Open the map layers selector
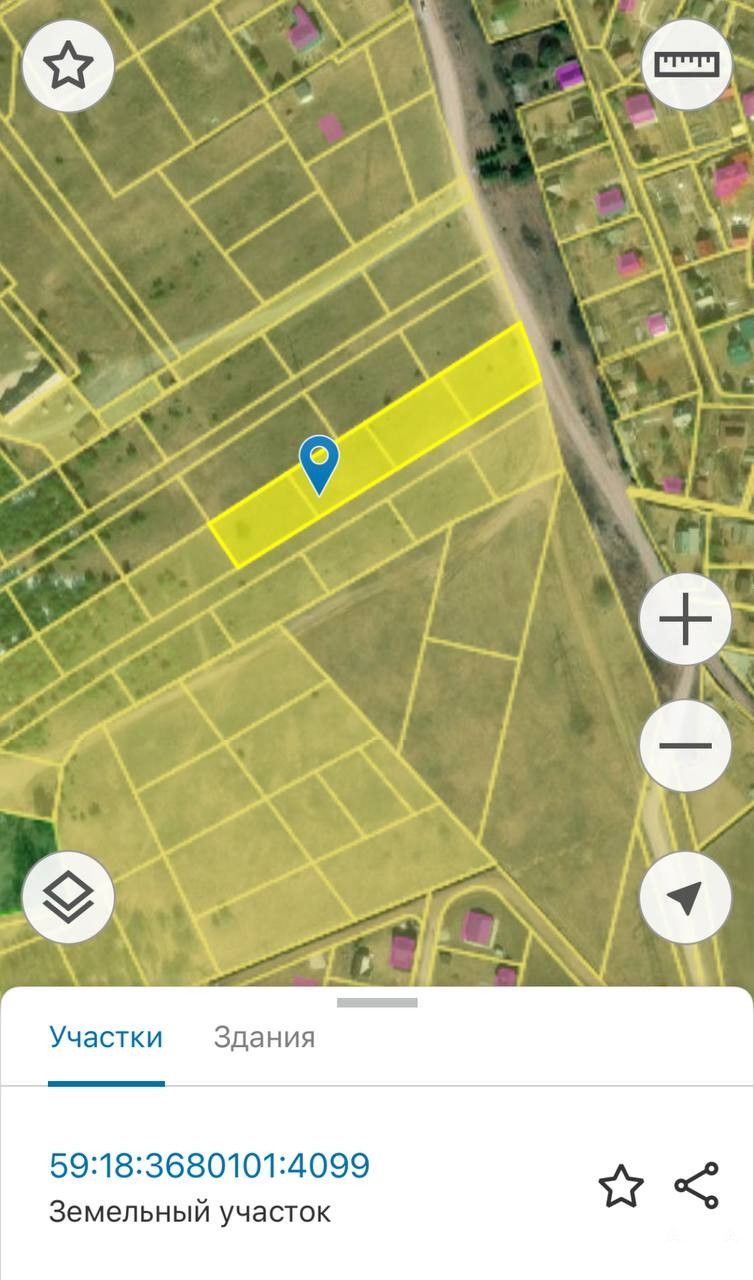The width and height of the screenshot is (754, 1280). [x=68, y=898]
